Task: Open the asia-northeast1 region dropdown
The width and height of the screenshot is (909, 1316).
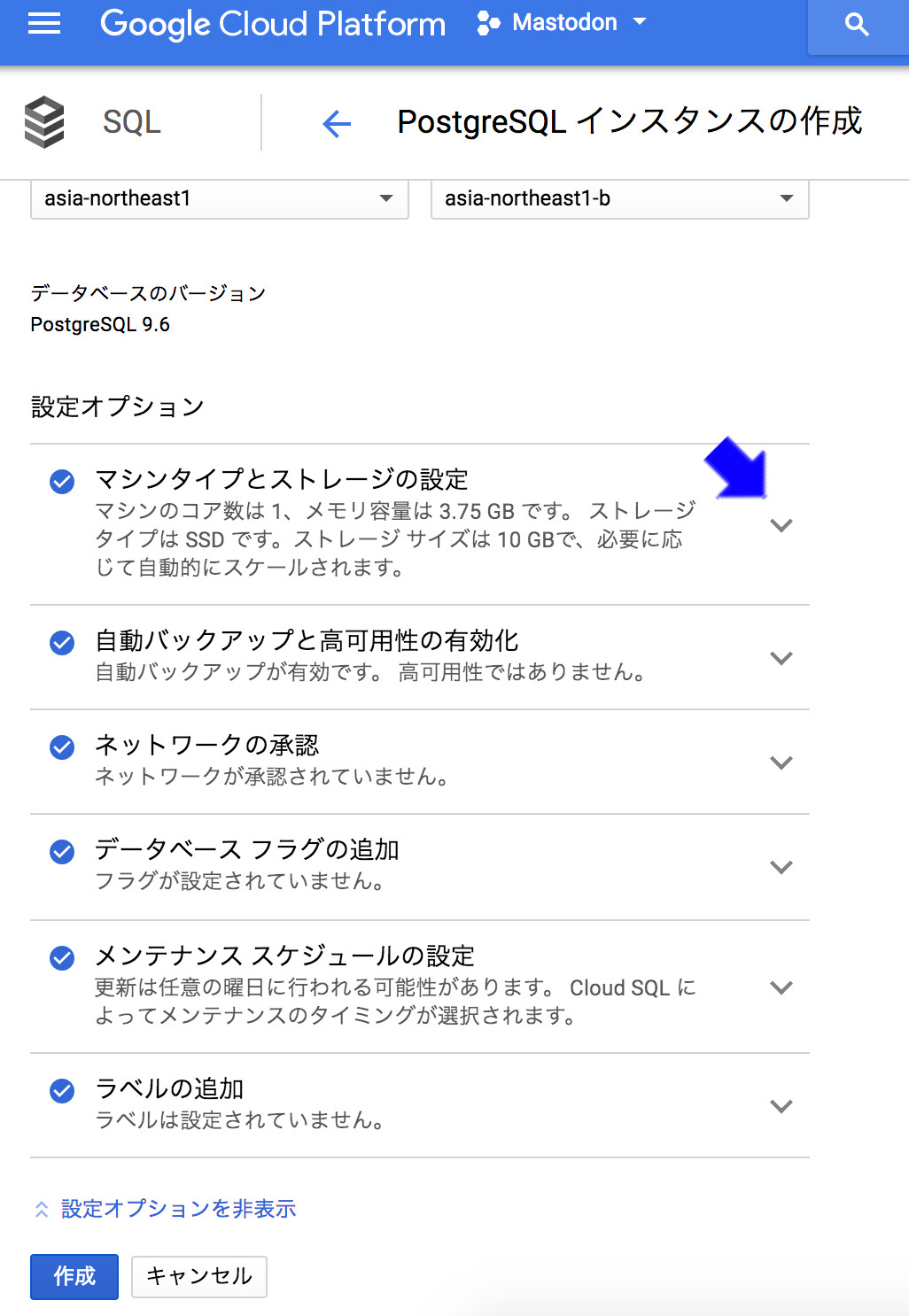Action: 219,198
